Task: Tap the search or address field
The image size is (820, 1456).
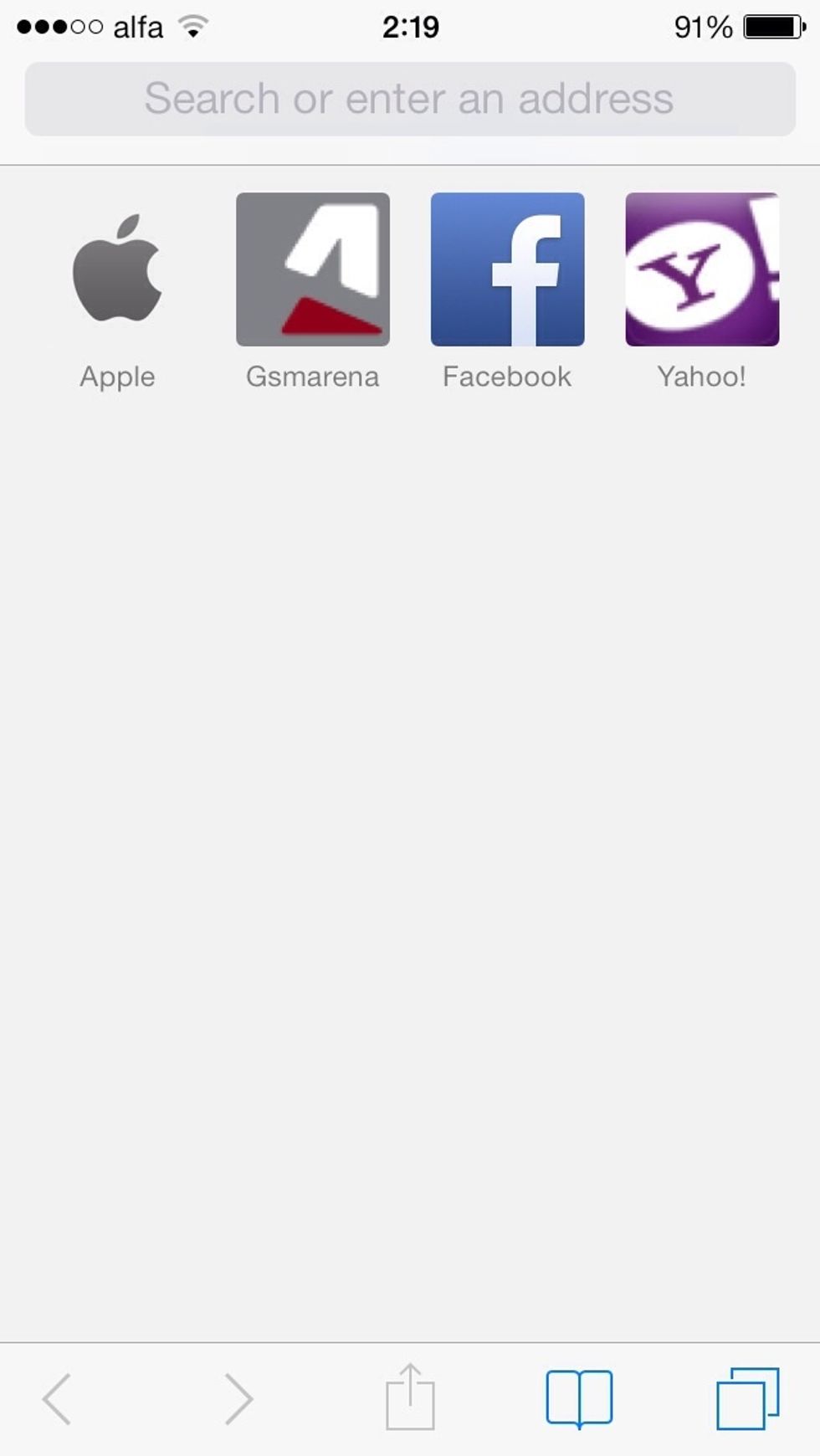Action: point(409,99)
